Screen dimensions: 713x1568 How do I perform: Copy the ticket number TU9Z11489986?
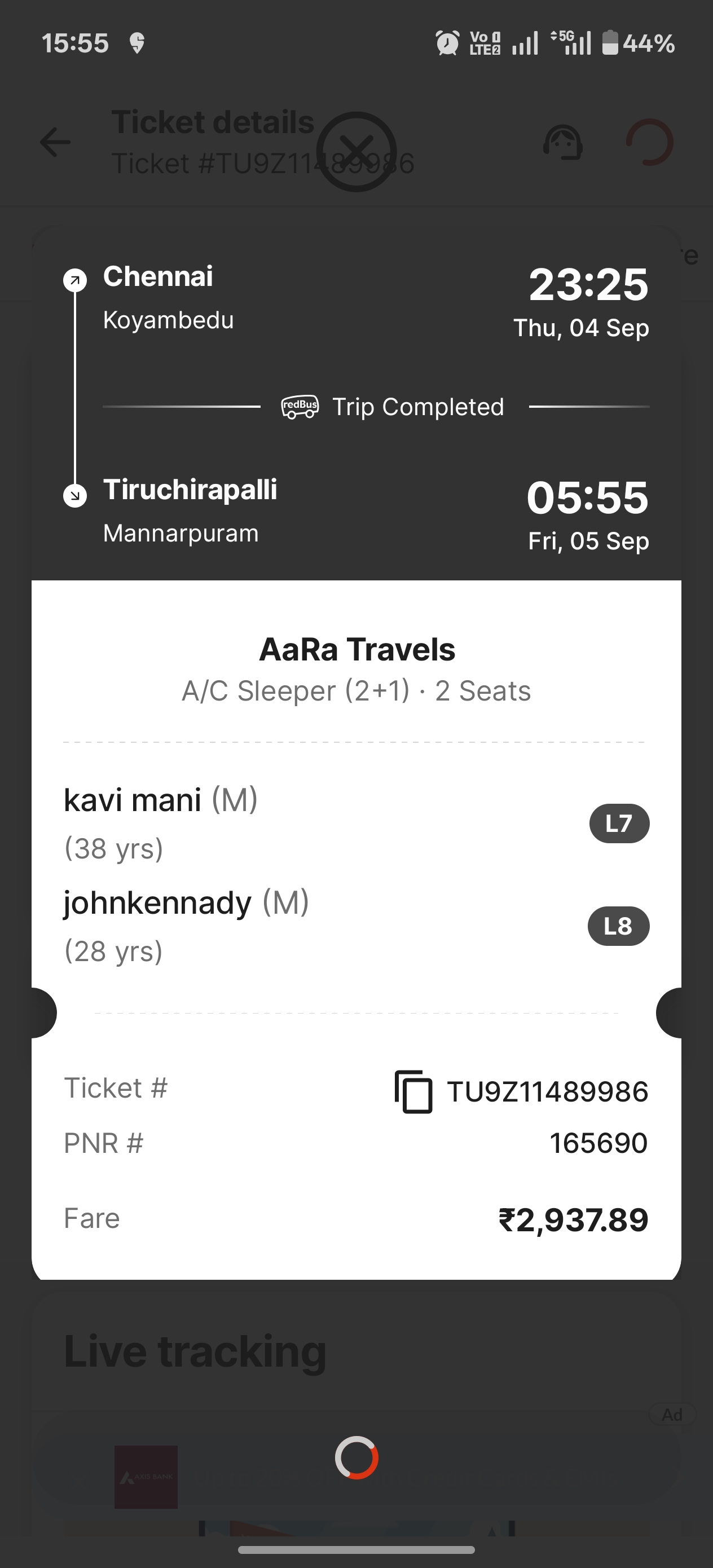[x=413, y=1091]
